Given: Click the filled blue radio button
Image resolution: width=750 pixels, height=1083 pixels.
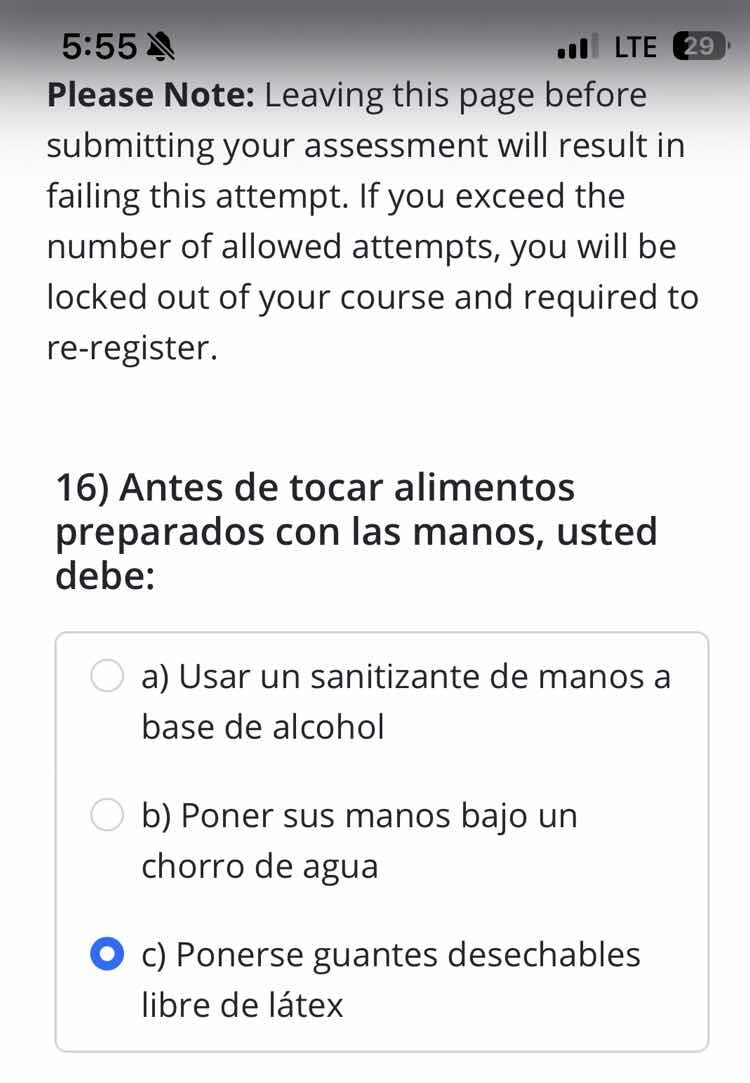Looking at the screenshot, I should (x=107, y=954).
